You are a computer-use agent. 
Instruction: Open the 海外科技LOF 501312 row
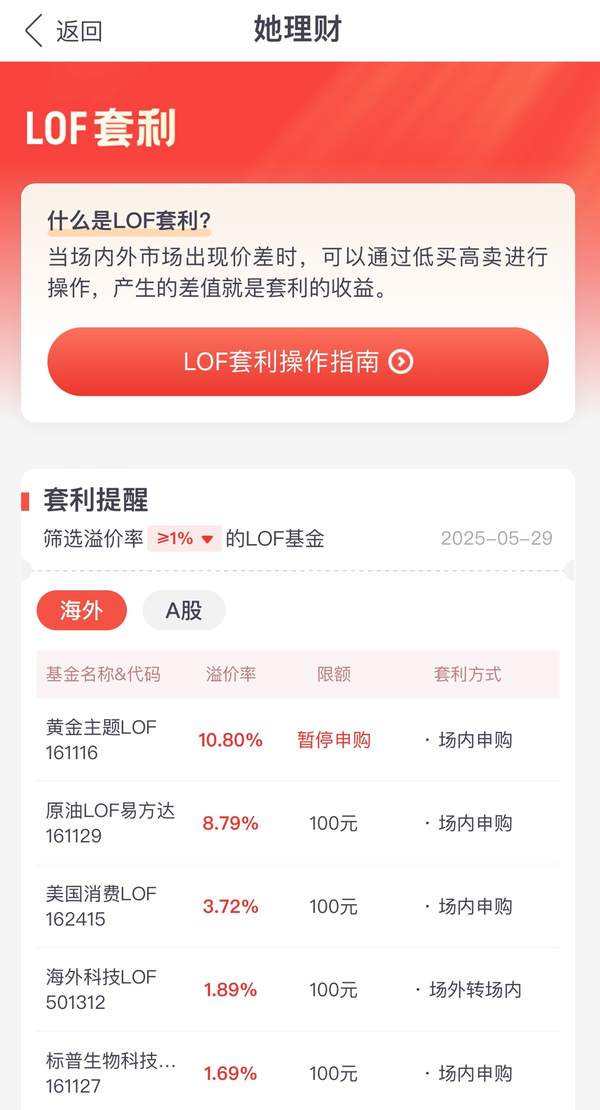pyautogui.click(x=298, y=990)
